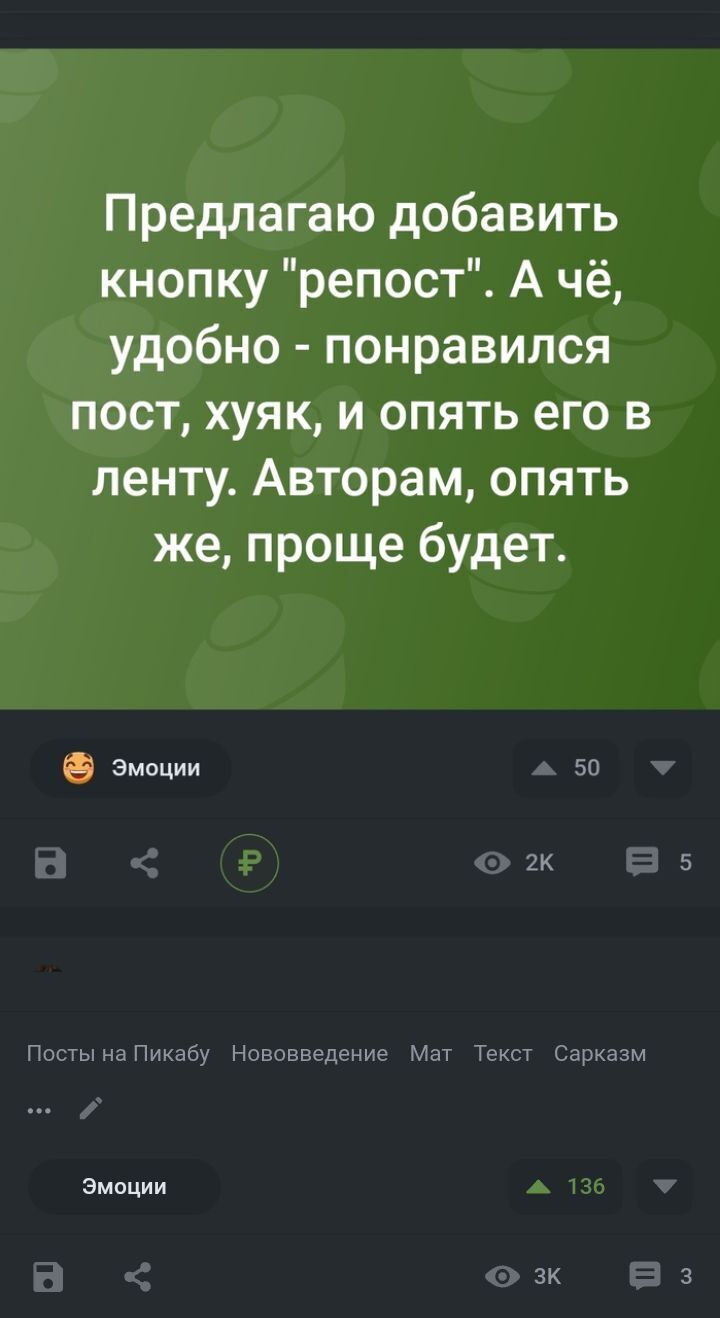Viewport: 720px width, 1318px height.
Task: Downvote the post rated 136
Action: coord(664,1187)
